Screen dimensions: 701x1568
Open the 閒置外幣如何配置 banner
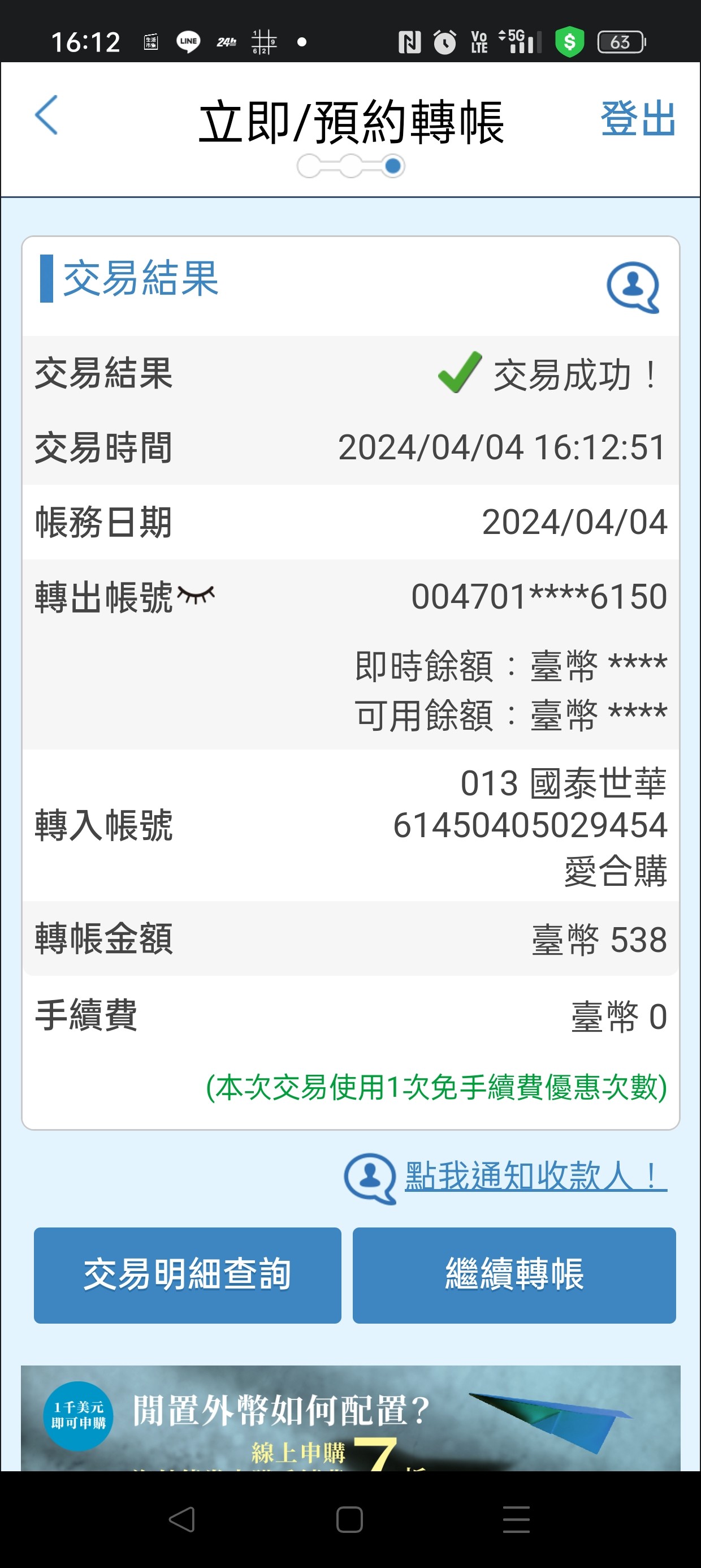(350, 1418)
